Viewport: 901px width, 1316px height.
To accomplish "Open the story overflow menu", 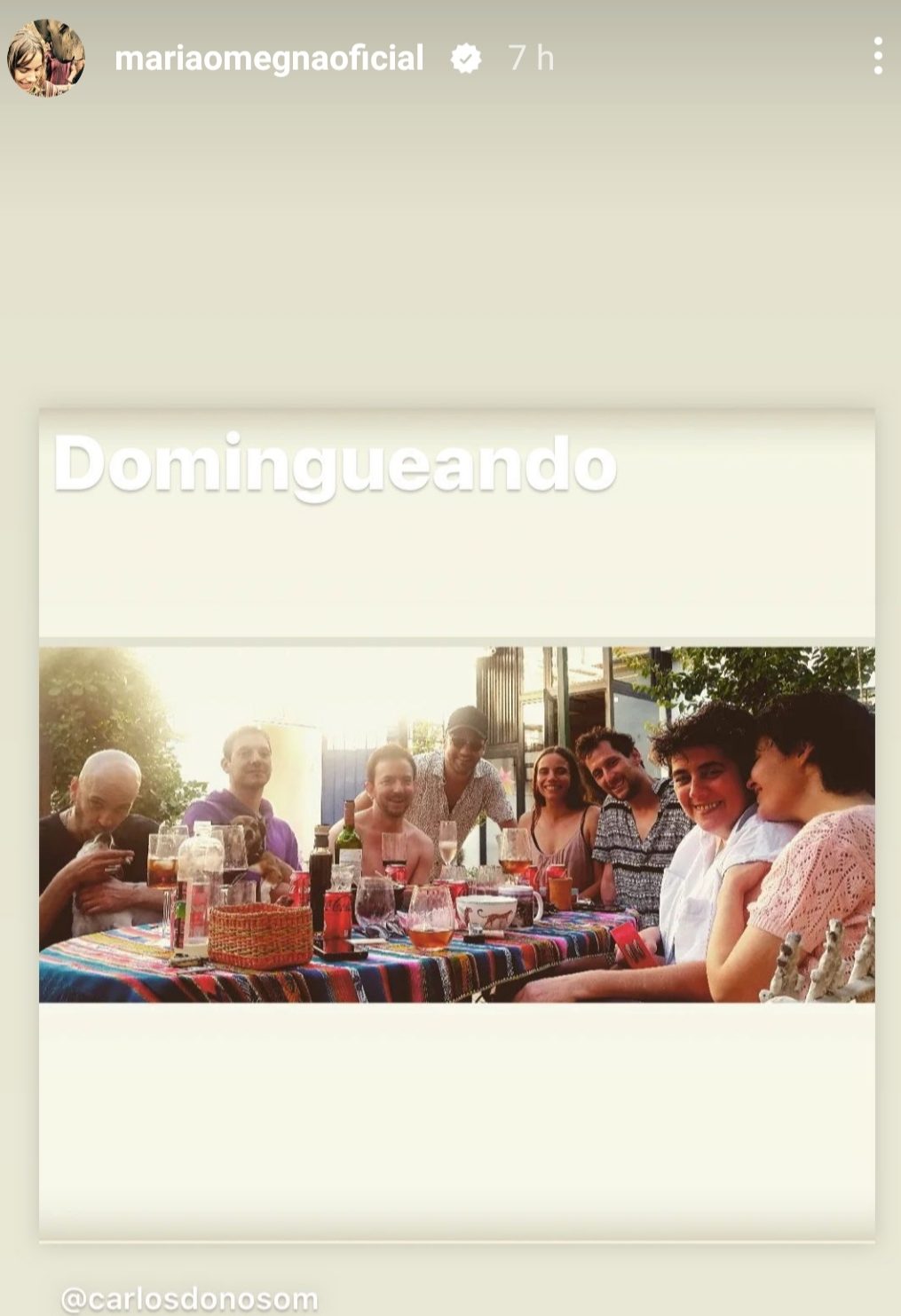I will coord(877,57).
